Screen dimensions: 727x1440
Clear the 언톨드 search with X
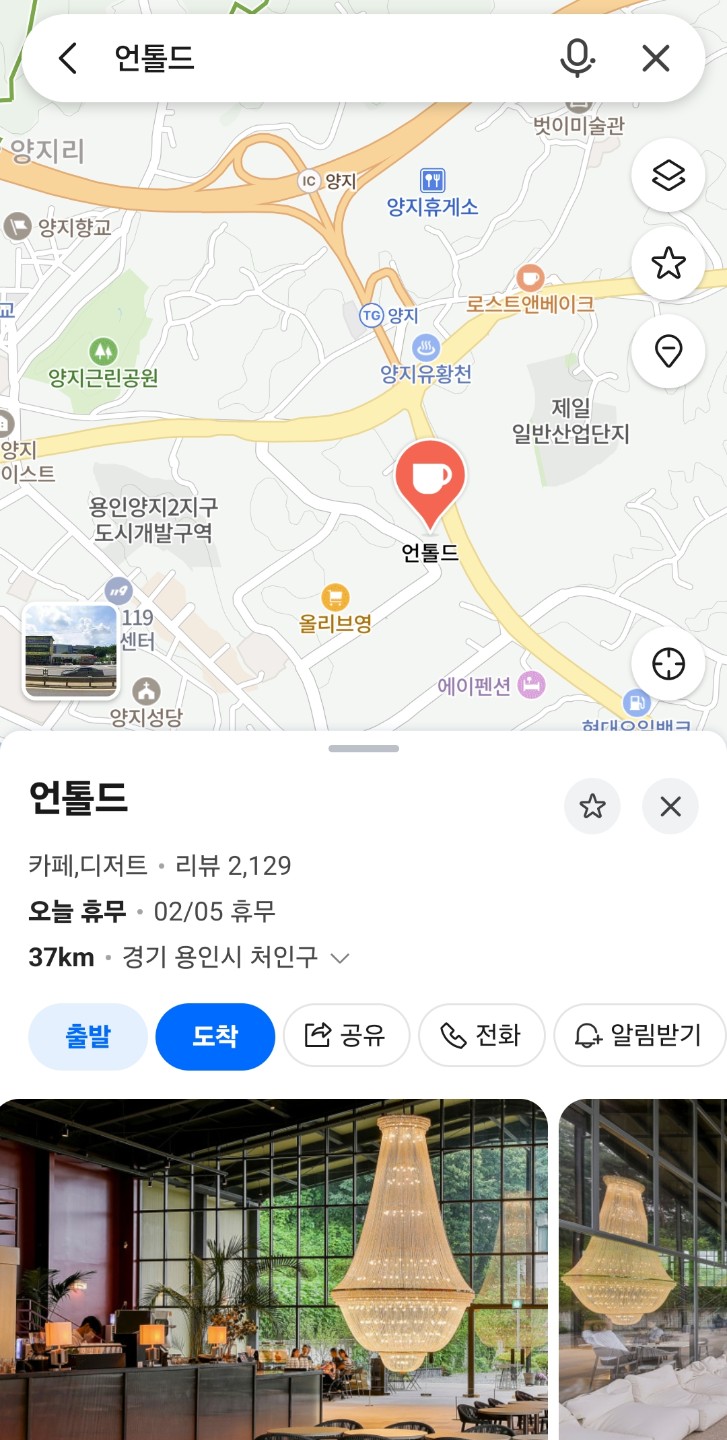[655, 59]
